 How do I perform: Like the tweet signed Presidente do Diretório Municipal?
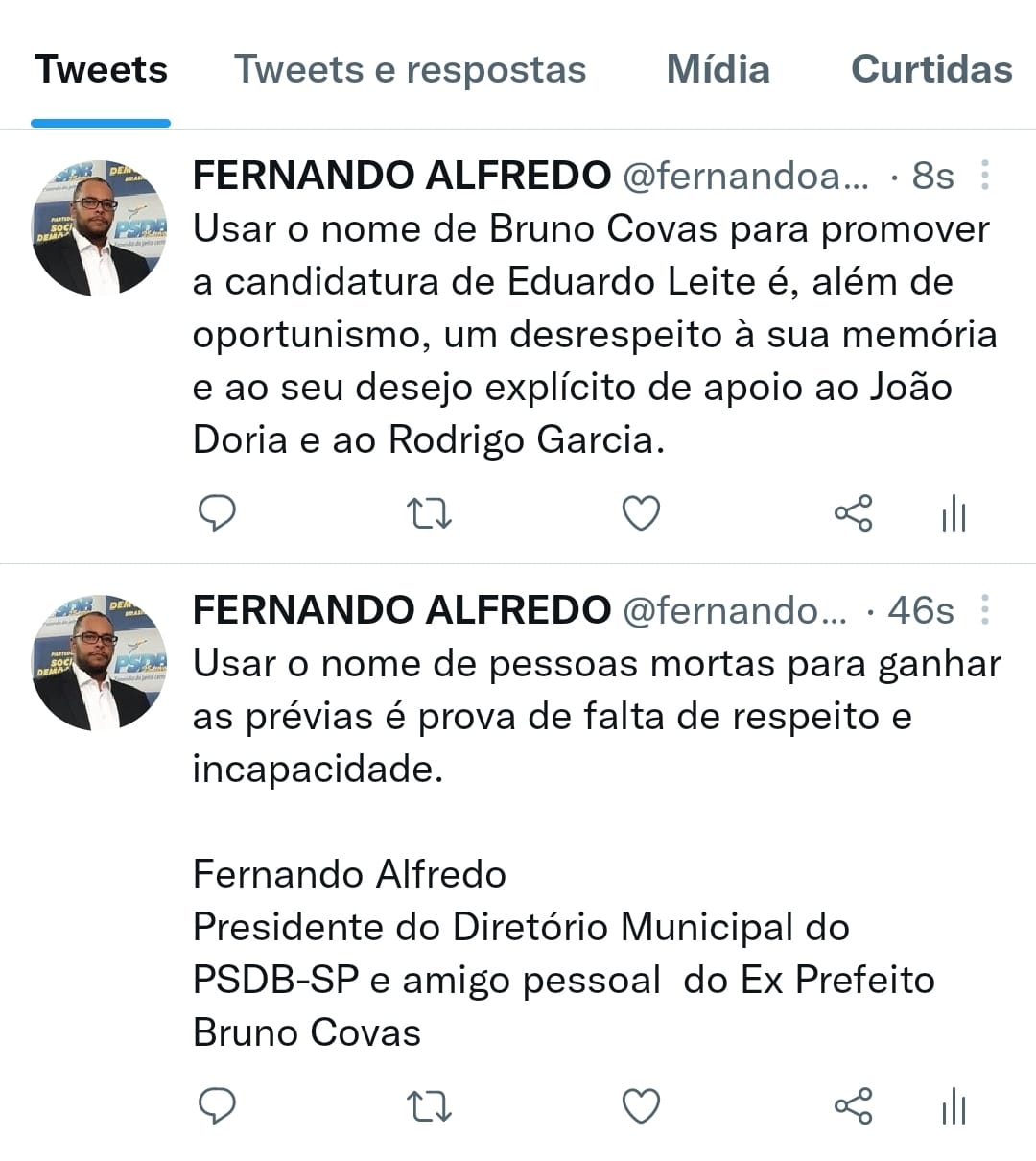pyautogui.click(x=641, y=1107)
